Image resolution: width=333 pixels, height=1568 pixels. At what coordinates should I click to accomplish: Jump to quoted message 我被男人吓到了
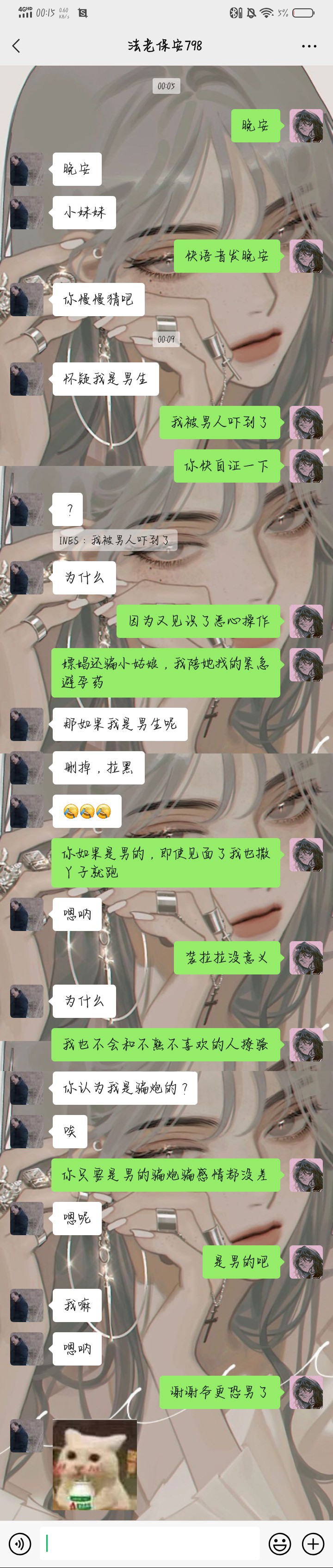point(114,540)
